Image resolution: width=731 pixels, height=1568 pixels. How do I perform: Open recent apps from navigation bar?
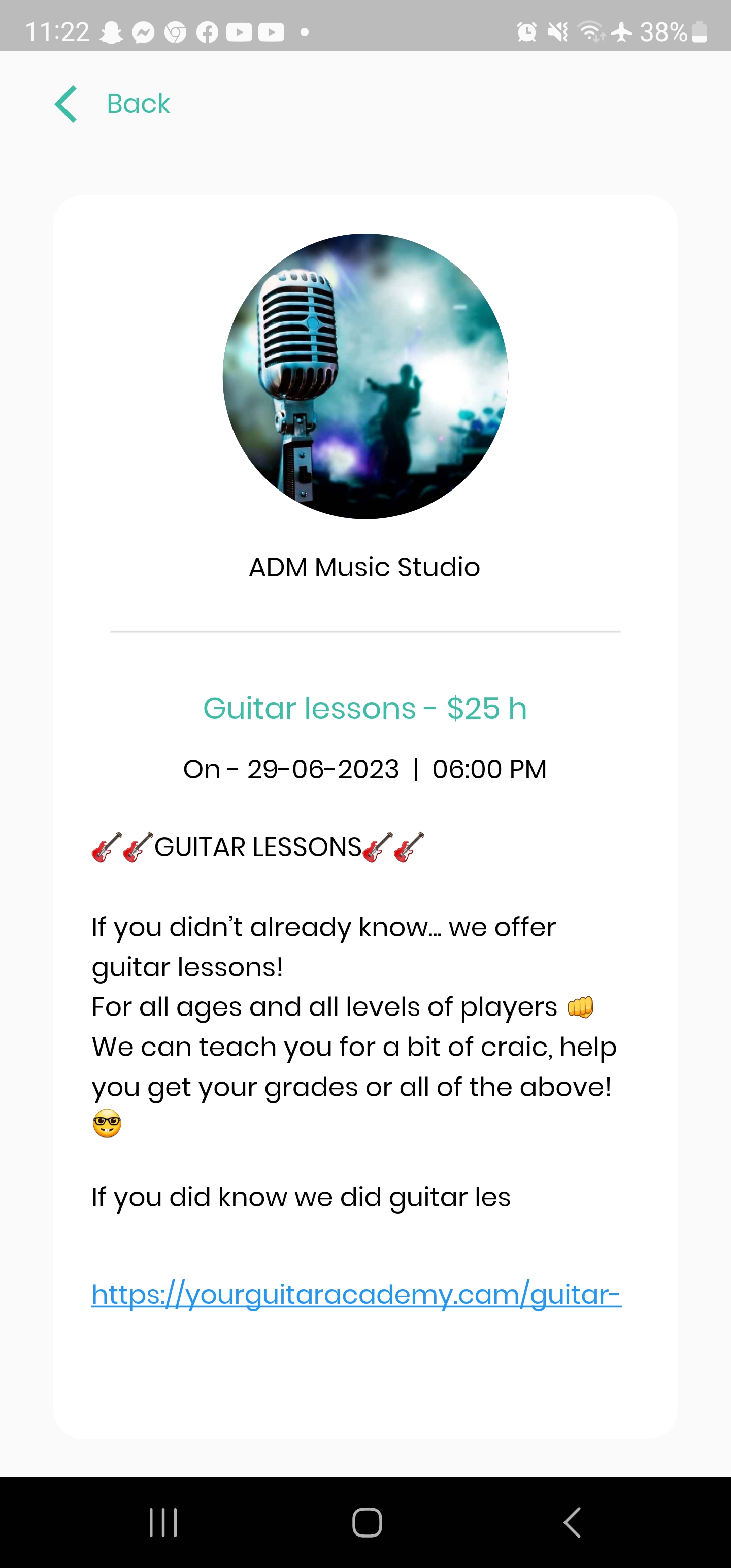click(x=163, y=1522)
